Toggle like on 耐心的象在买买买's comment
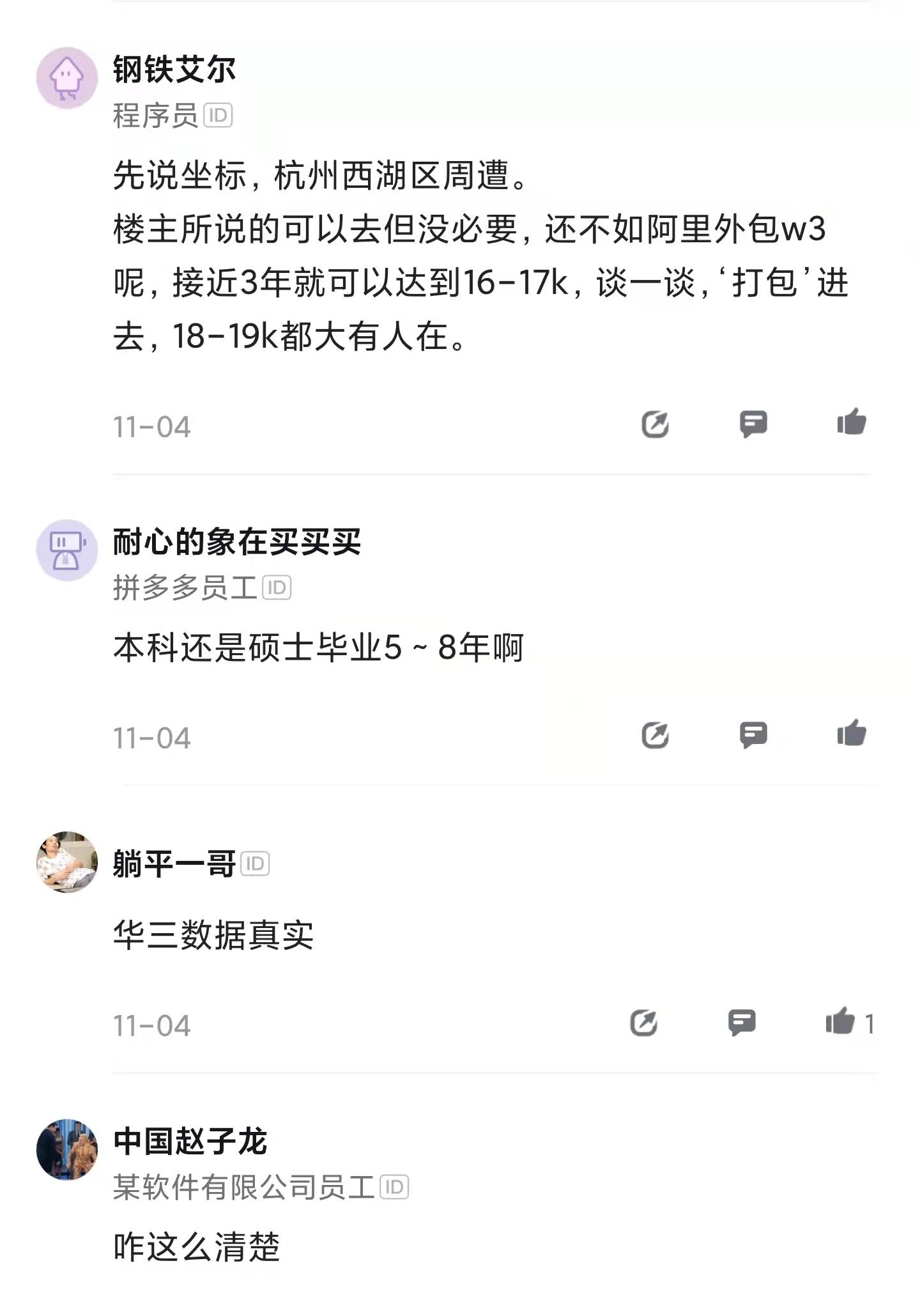The width and height of the screenshot is (920, 1316). 852,735
